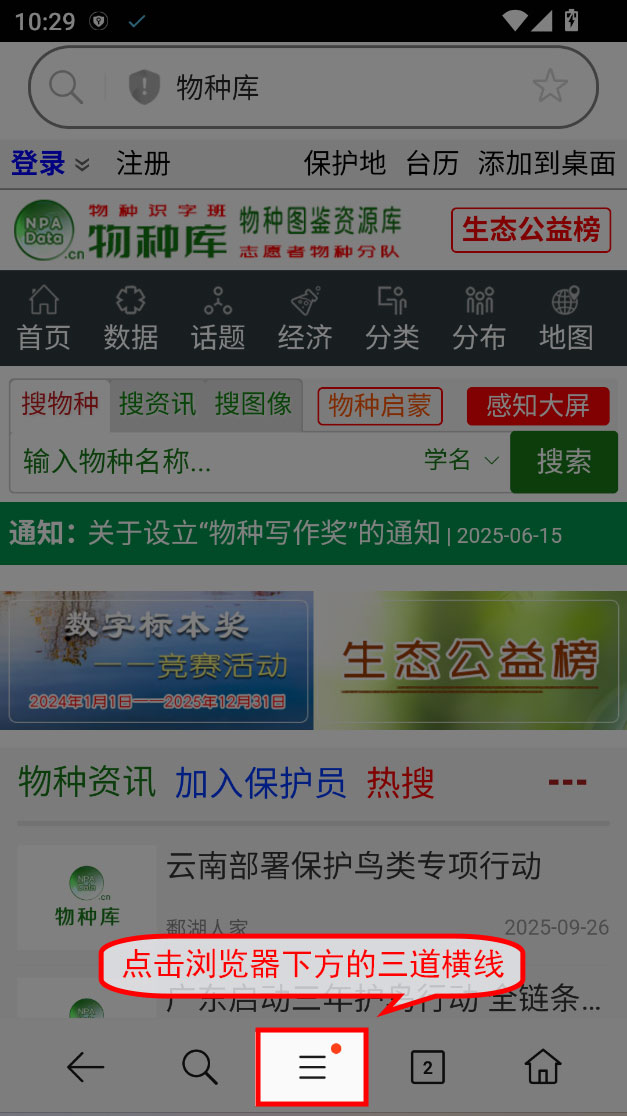Image resolution: width=627 pixels, height=1116 pixels.
Task: Open the 感知大屏 button
Action: (538, 406)
